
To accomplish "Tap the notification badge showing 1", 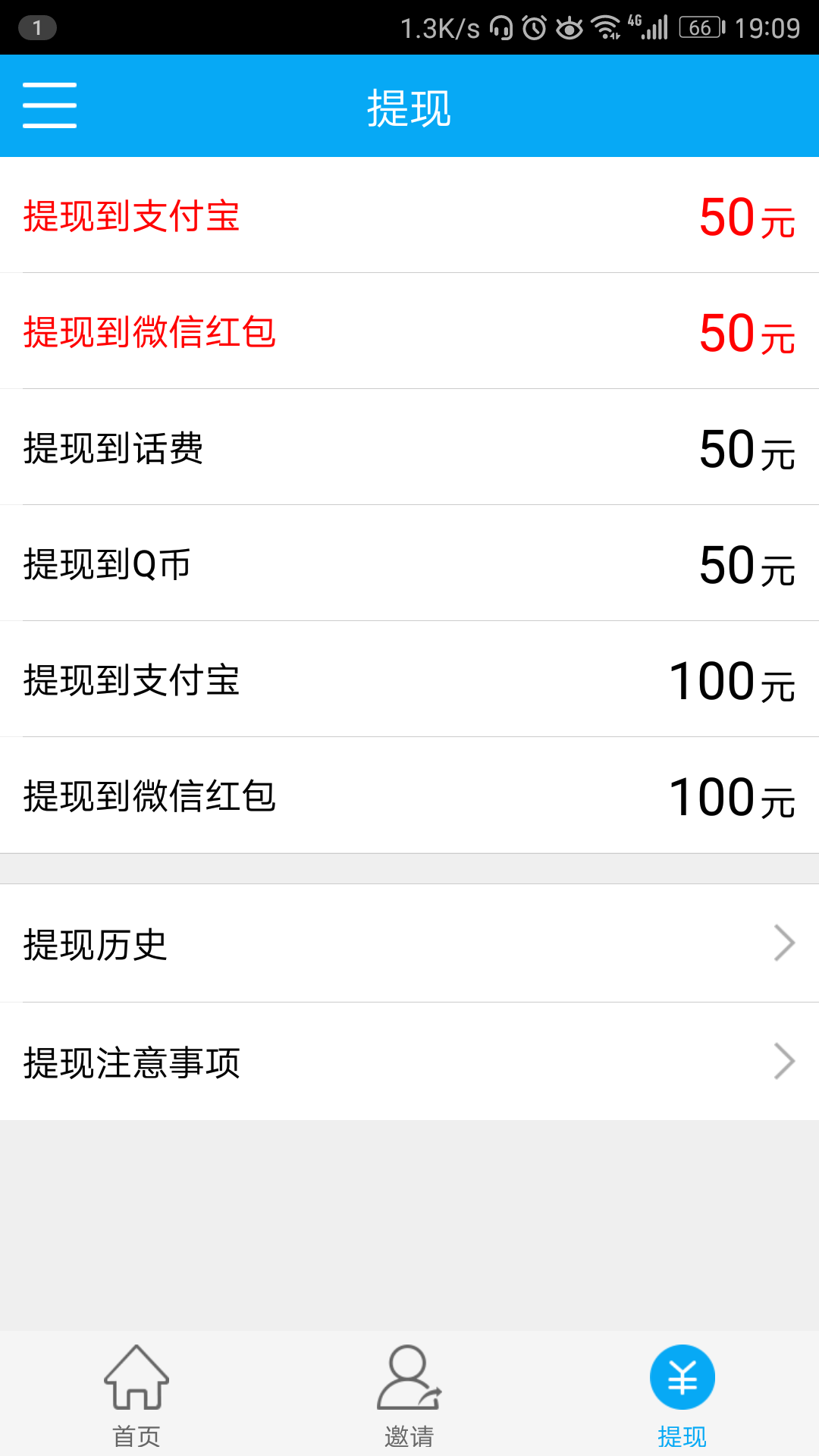I will 36,25.
